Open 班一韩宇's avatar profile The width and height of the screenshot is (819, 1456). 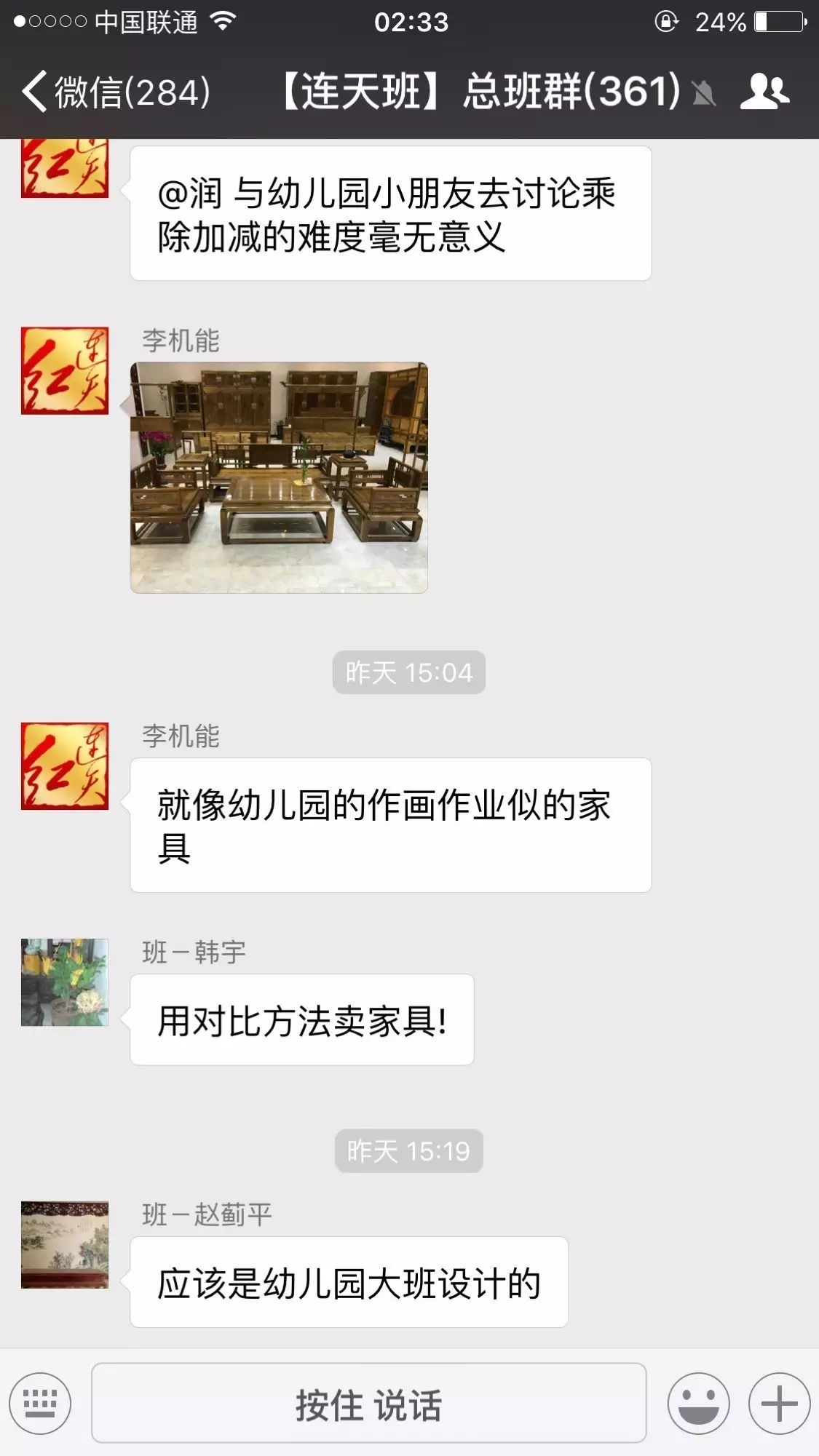pos(65,982)
